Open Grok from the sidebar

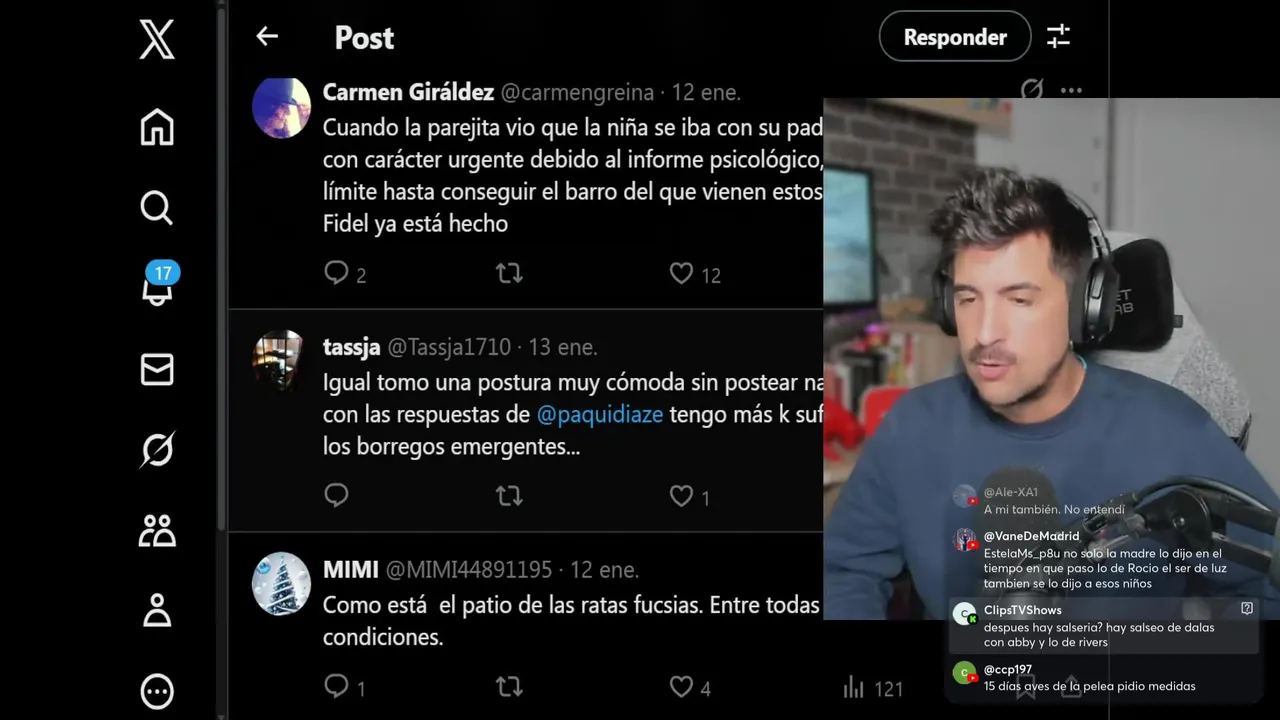(x=157, y=450)
